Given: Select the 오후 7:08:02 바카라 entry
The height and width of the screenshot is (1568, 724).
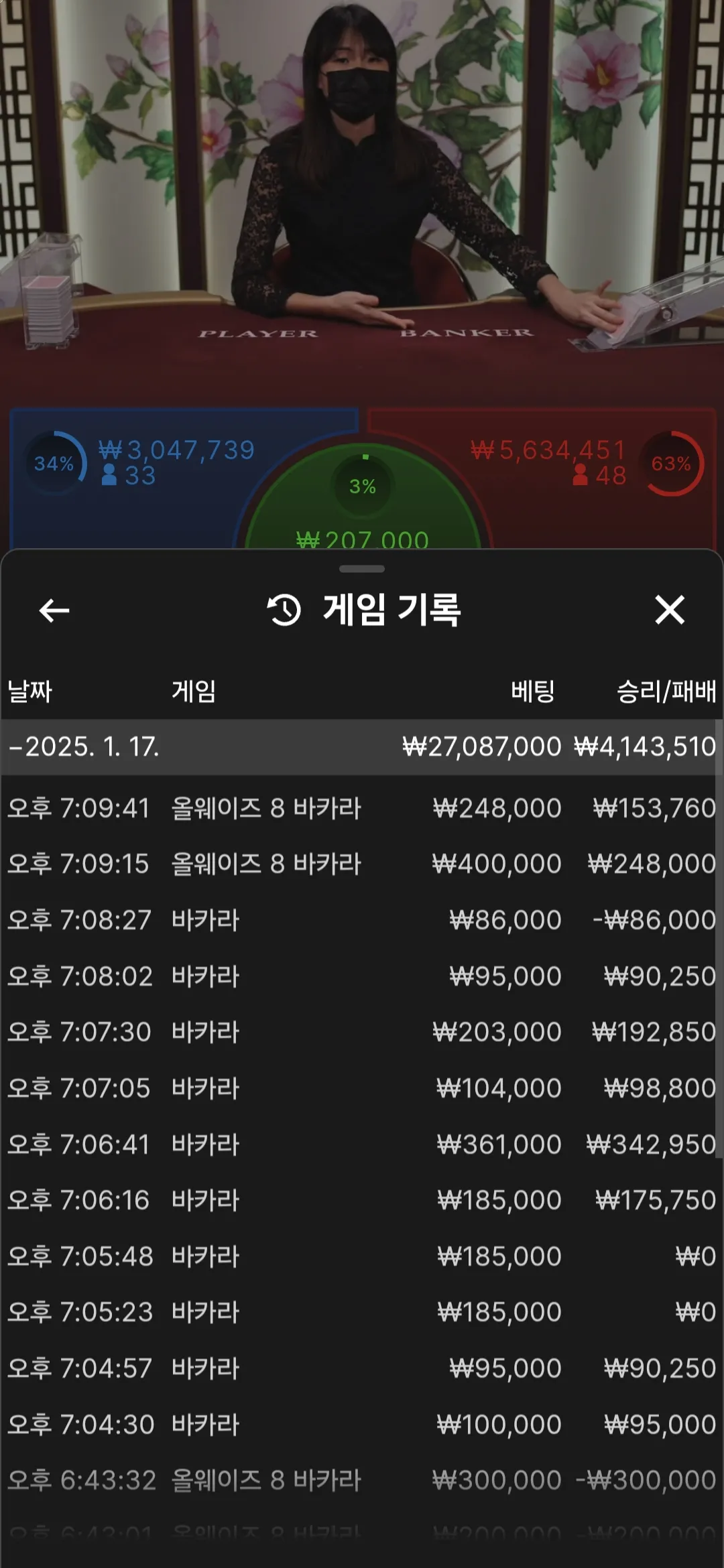Looking at the screenshot, I should click(362, 976).
